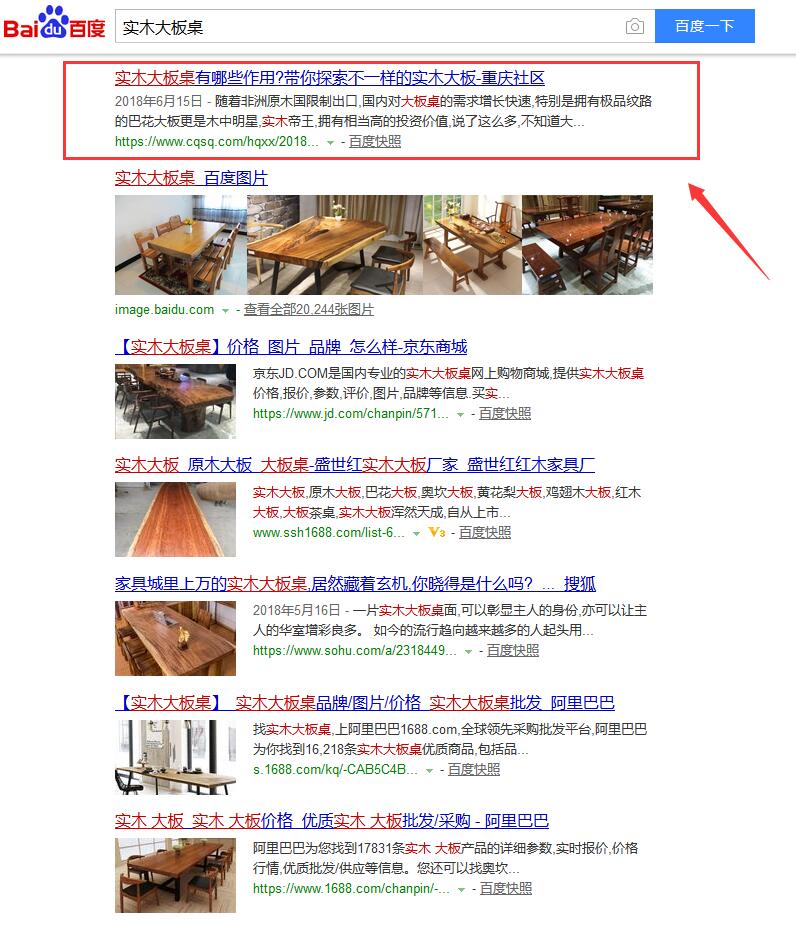Open the thumbnail of the JD.com result
796x926 pixels.
[x=175, y=401]
